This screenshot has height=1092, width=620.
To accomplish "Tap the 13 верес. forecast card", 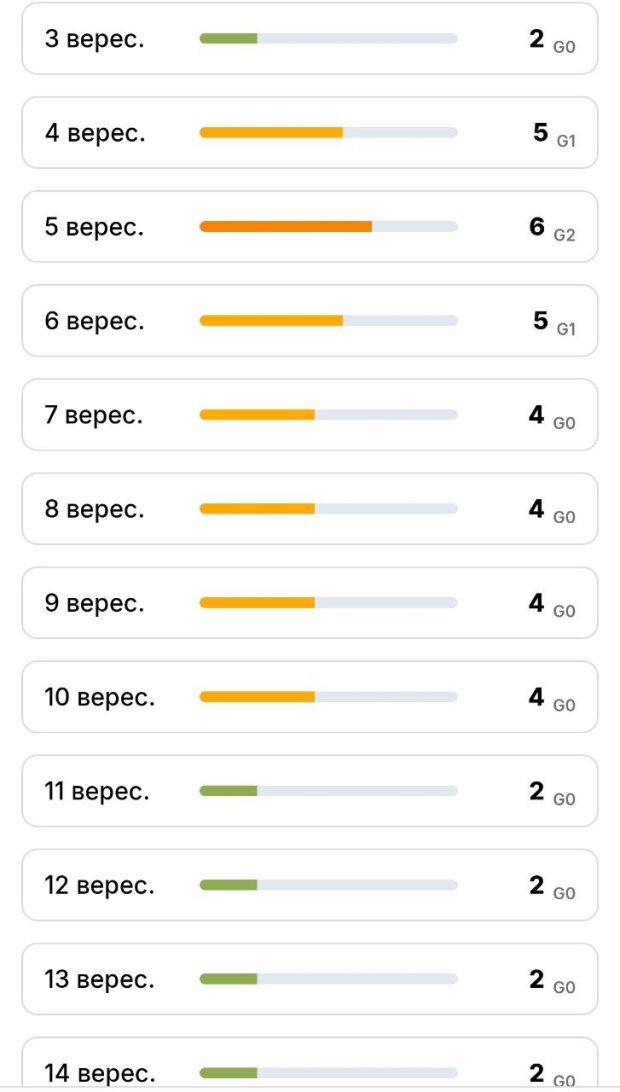I will click(x=310, y=978).
